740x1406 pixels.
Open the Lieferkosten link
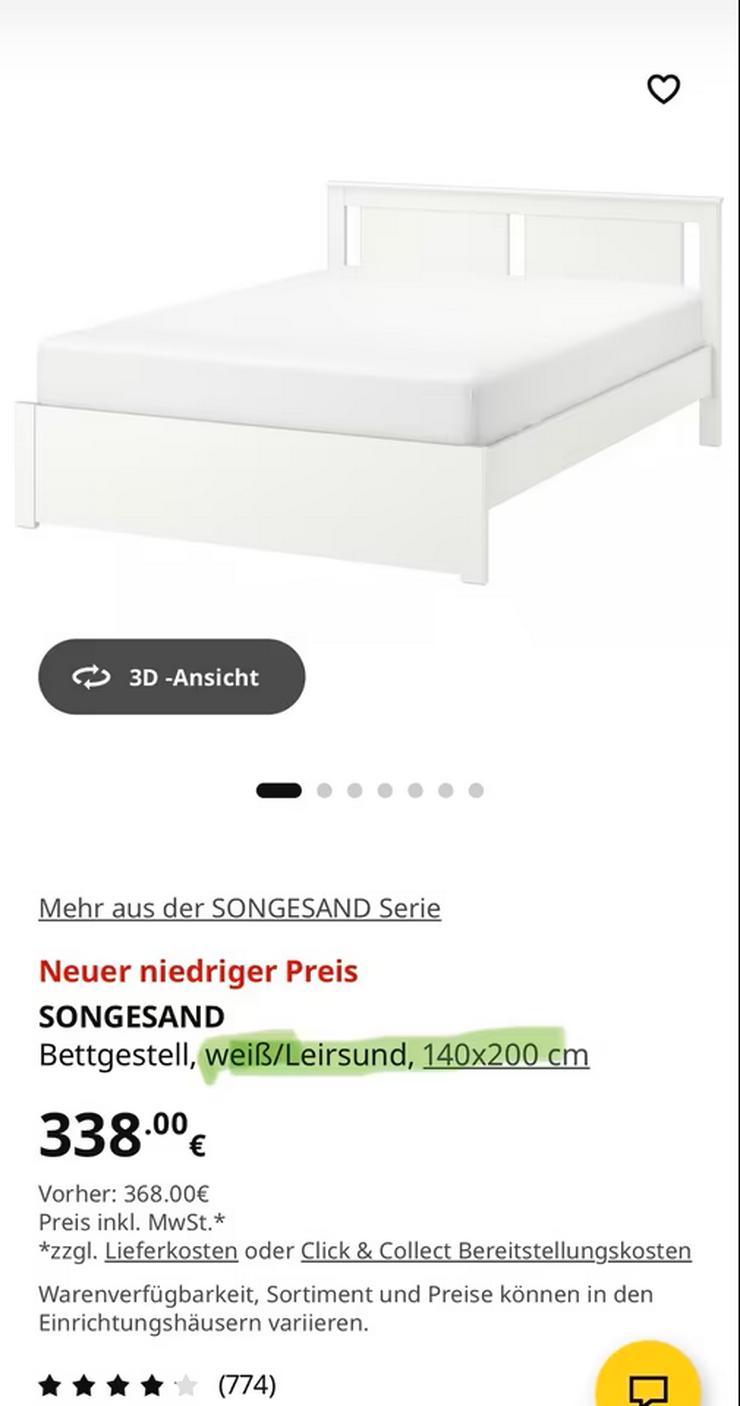167,1250
